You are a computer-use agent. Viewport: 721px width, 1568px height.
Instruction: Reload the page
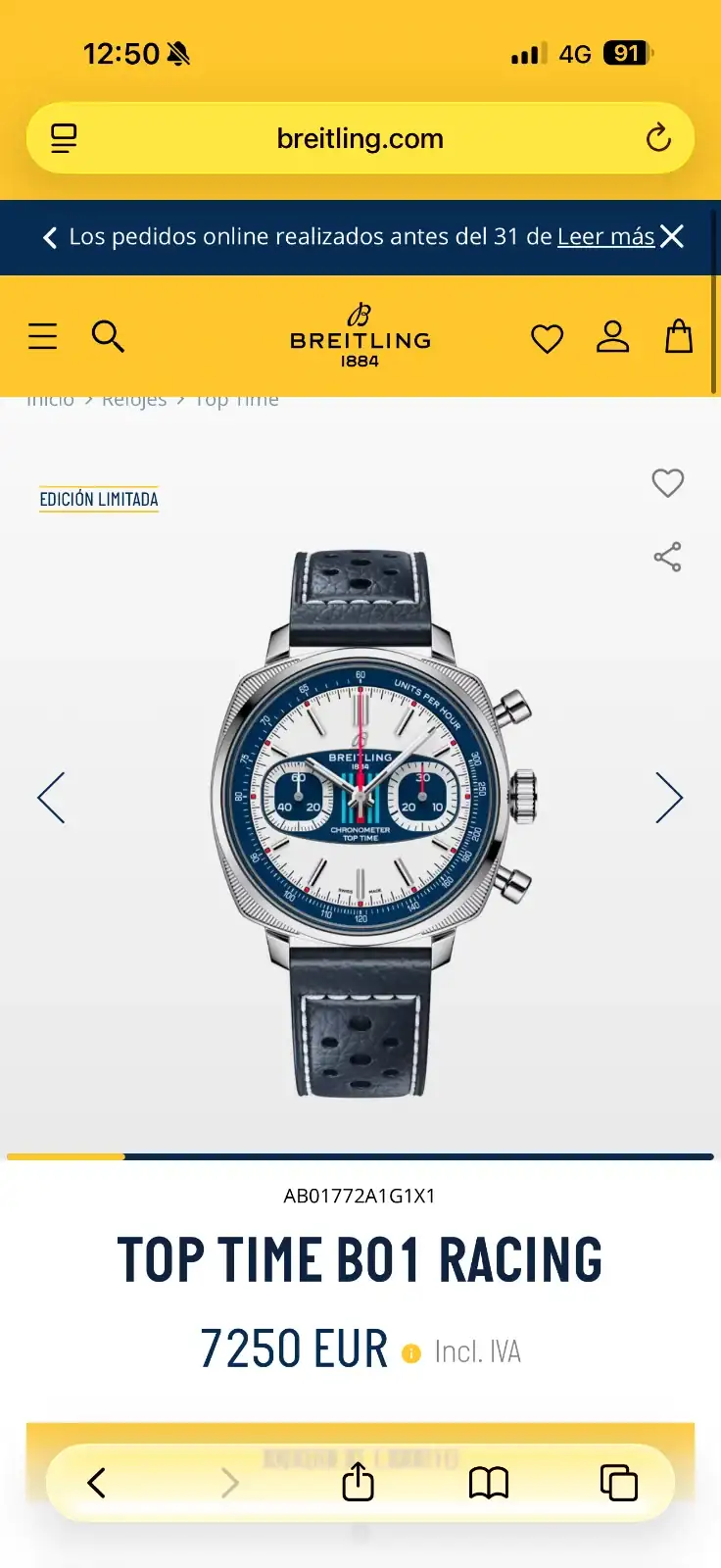coord(658,138)
